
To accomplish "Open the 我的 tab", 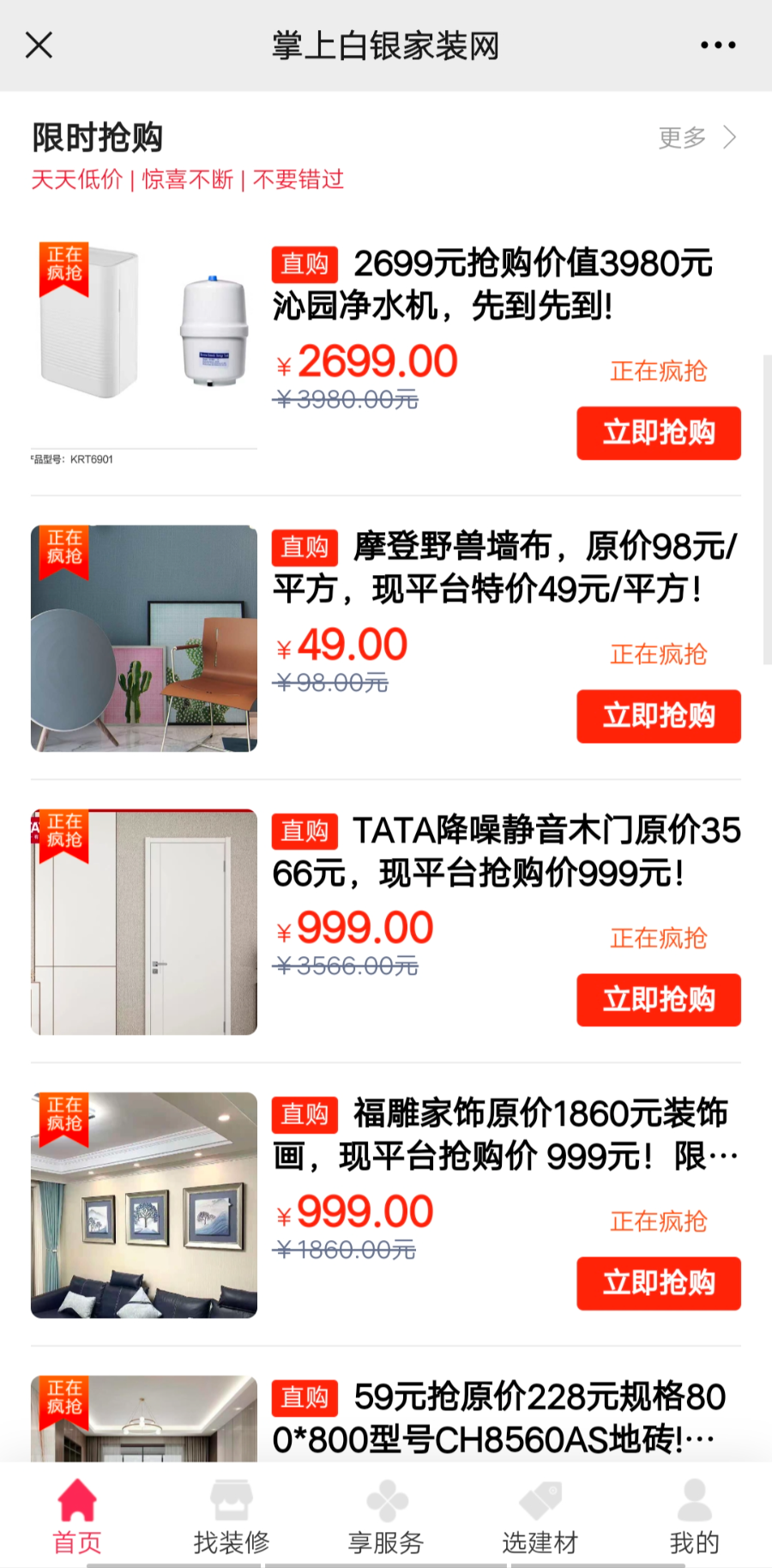I will 694,1517.
